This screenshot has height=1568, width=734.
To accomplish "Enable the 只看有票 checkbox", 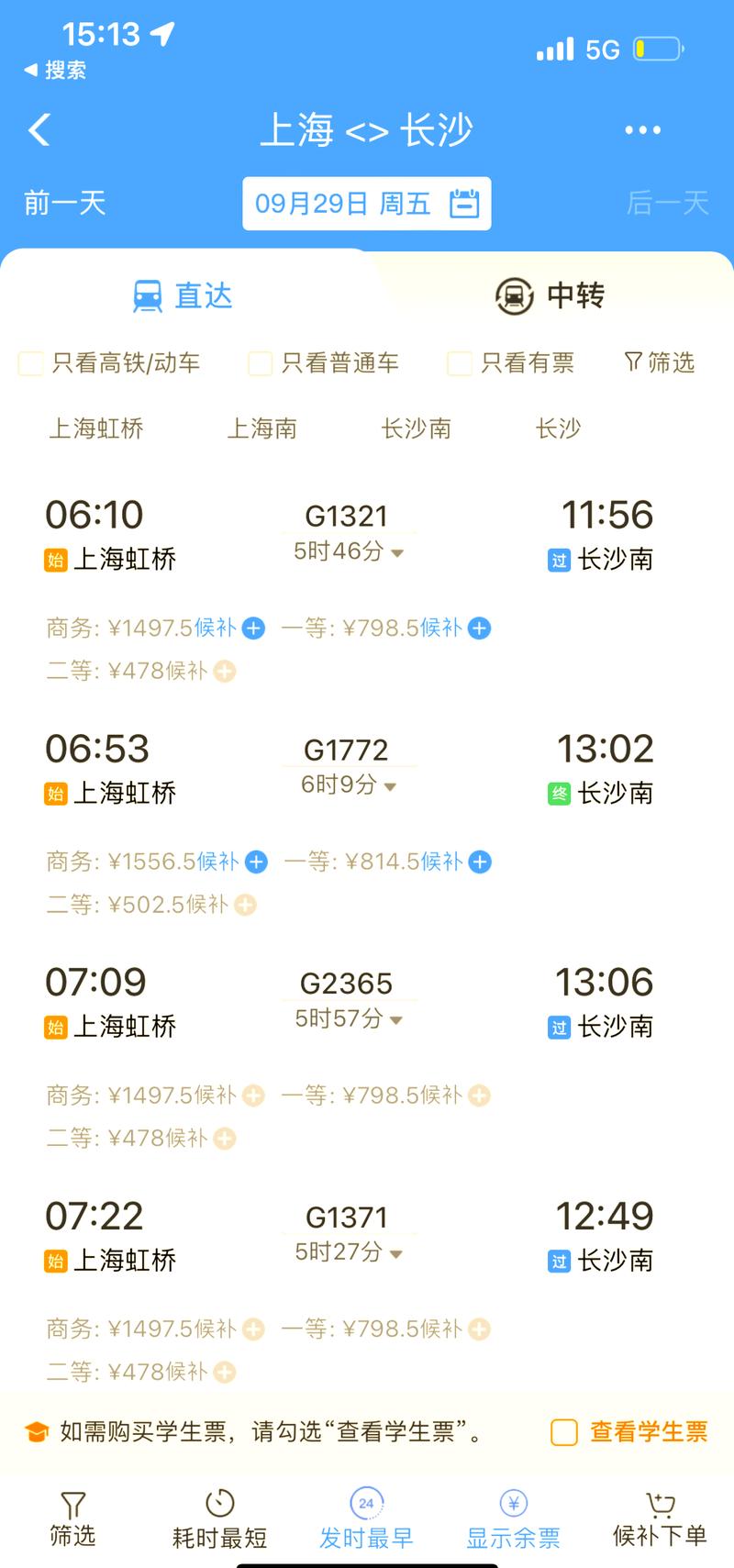I will [x=460, y=363].
